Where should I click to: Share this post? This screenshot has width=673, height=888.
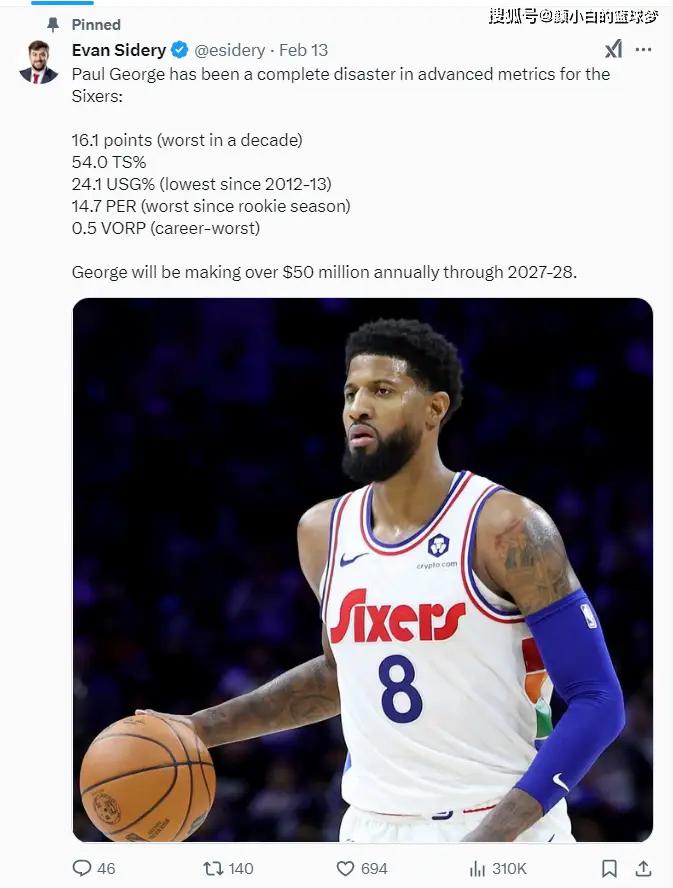pos(643,868)
